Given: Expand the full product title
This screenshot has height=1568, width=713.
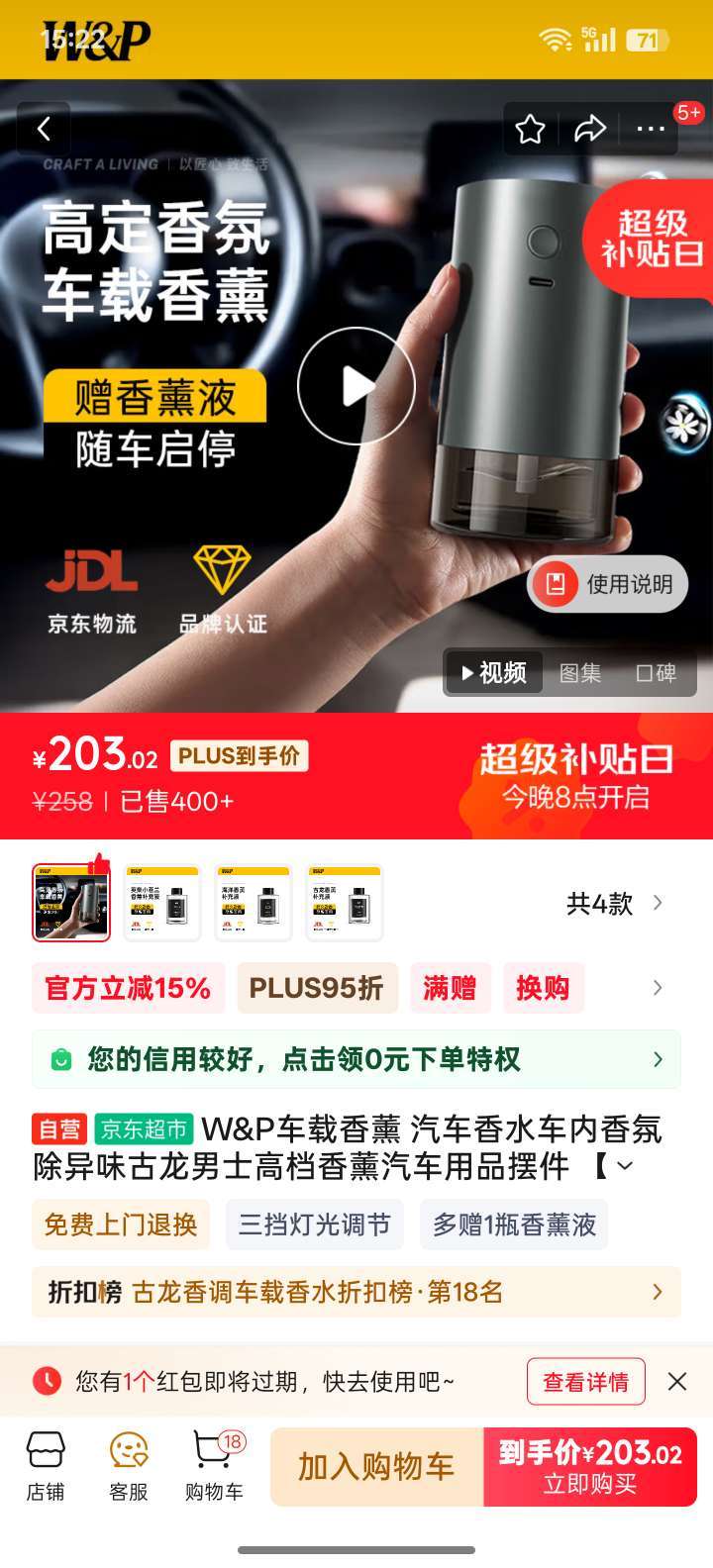Looking at the screenshot, I should (625, 1166).
